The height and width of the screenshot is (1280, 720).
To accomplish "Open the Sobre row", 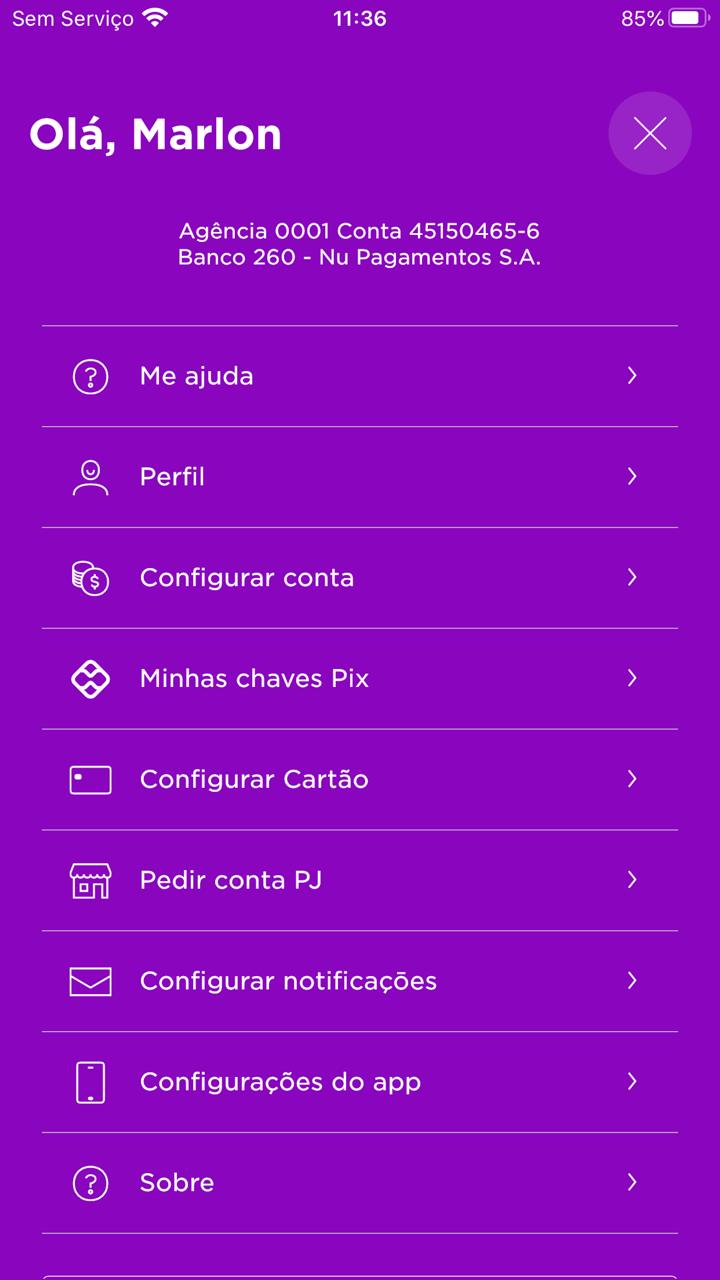I will coord(360,1183).
